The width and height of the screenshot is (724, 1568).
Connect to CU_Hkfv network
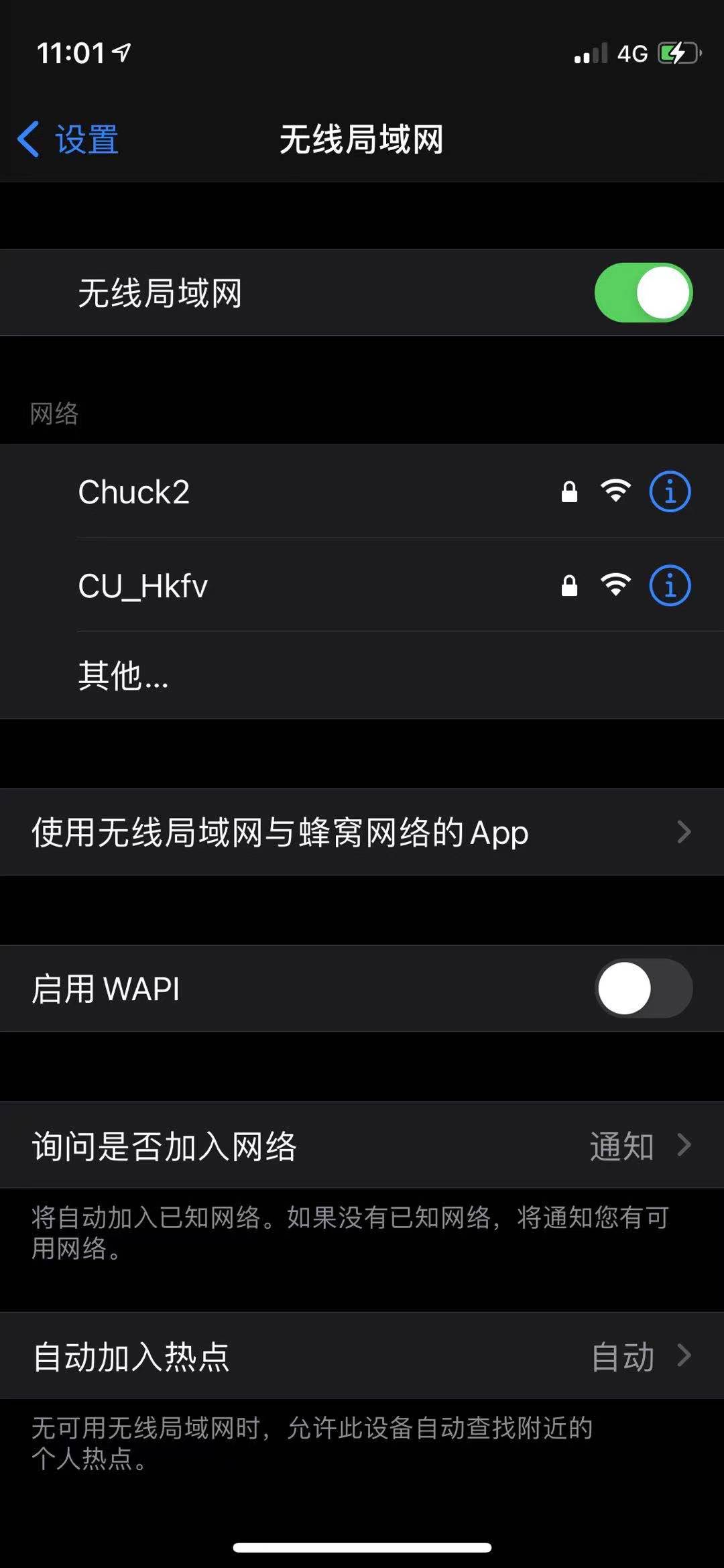[268, 586]
